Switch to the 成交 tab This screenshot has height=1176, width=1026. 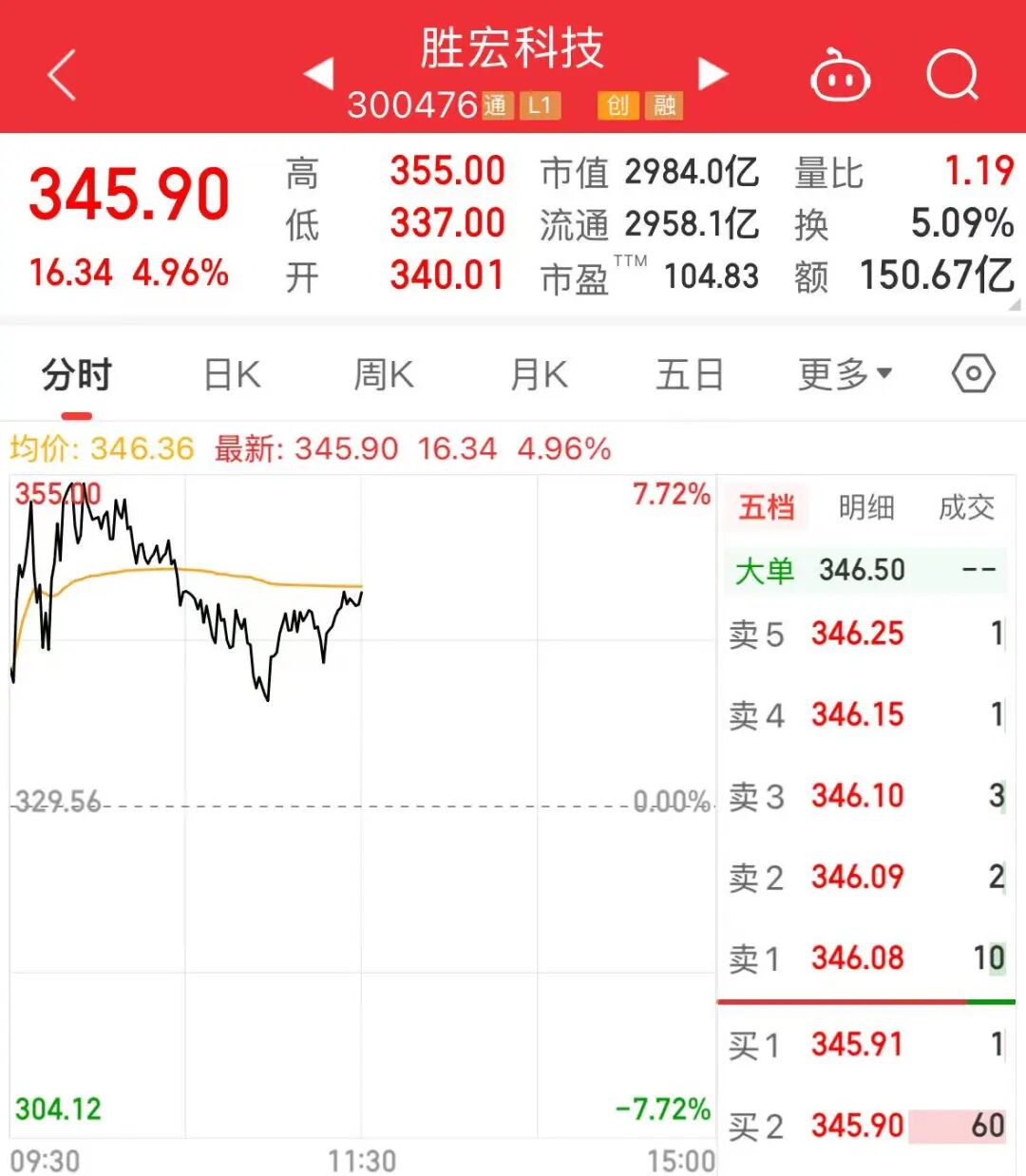click(x=966, y=507)
